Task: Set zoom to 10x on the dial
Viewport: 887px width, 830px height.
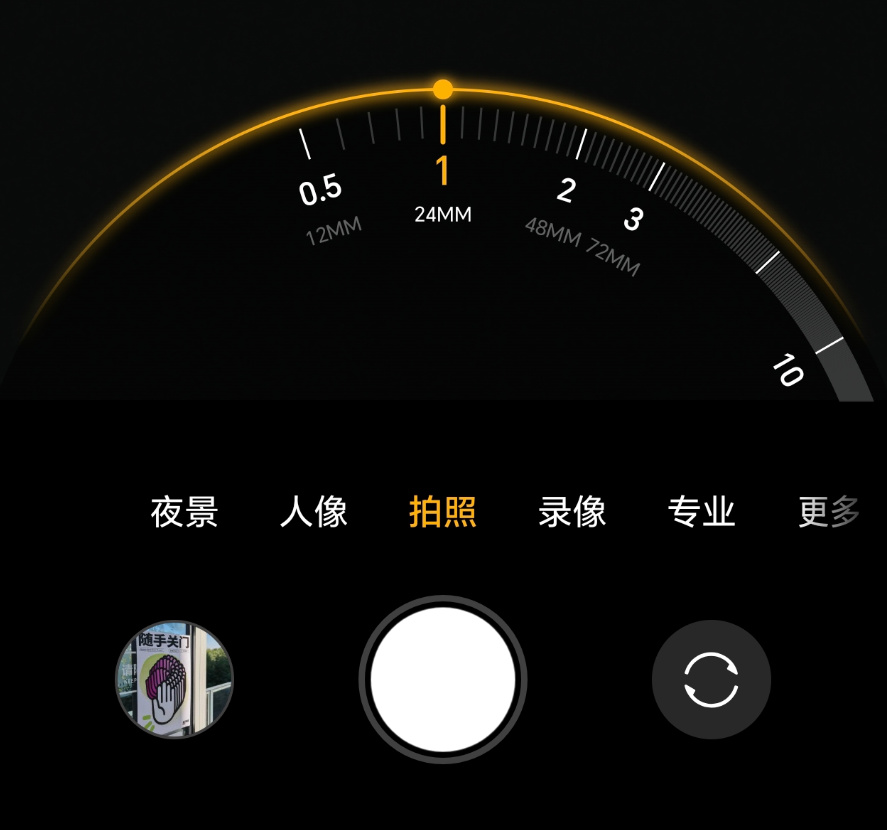Action: pyautogui.click(x=788, y=370)
